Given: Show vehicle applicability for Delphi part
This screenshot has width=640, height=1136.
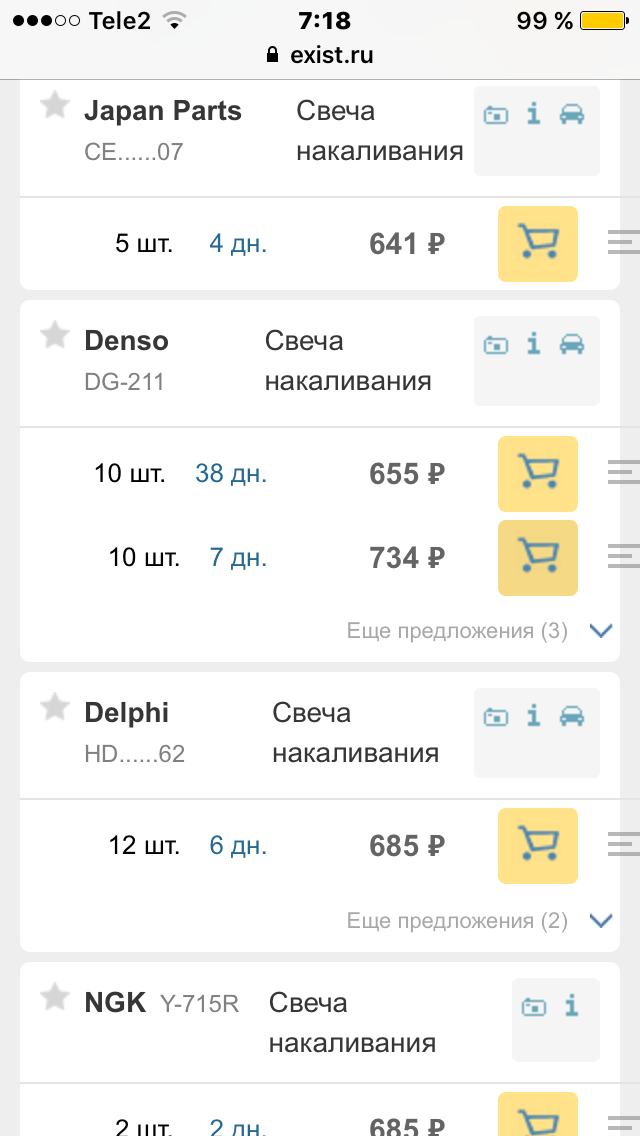Looking at the screenshot, I should tap(572, 717).
